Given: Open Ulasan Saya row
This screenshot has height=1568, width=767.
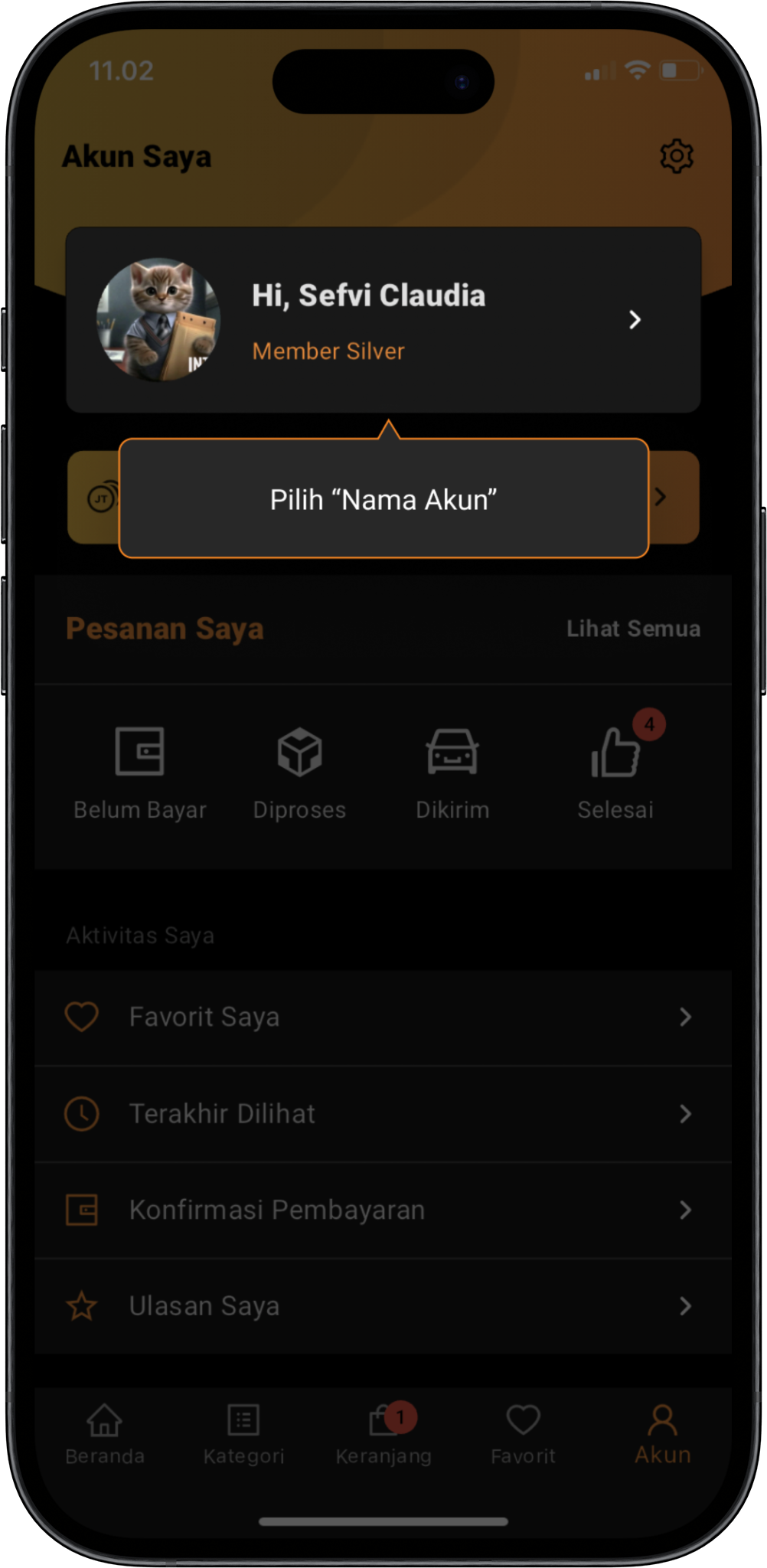Looking at the screenshot, I should (x=383, y=1306).
